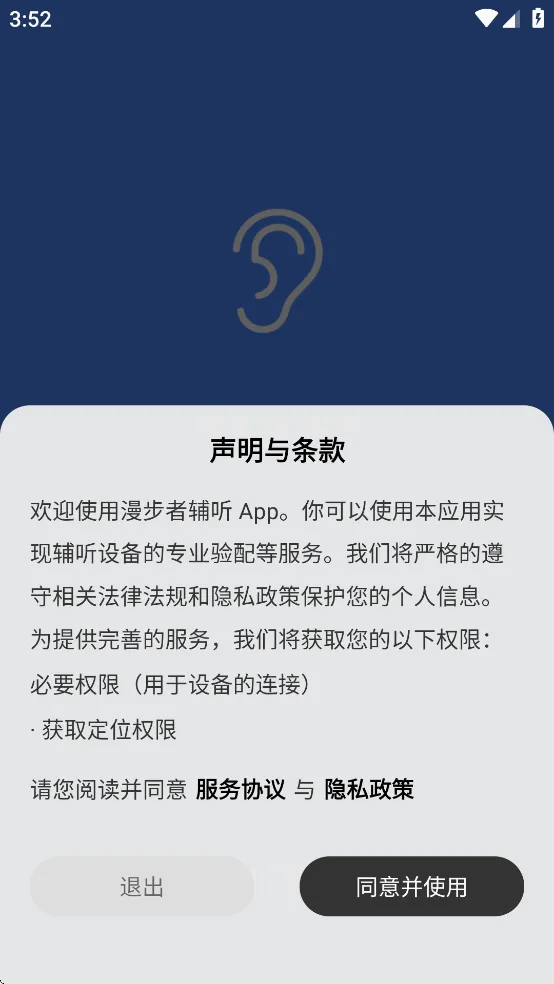View the 隐私政策 link
The width and height of the screenshot is (554, 984).
[369, 789]
